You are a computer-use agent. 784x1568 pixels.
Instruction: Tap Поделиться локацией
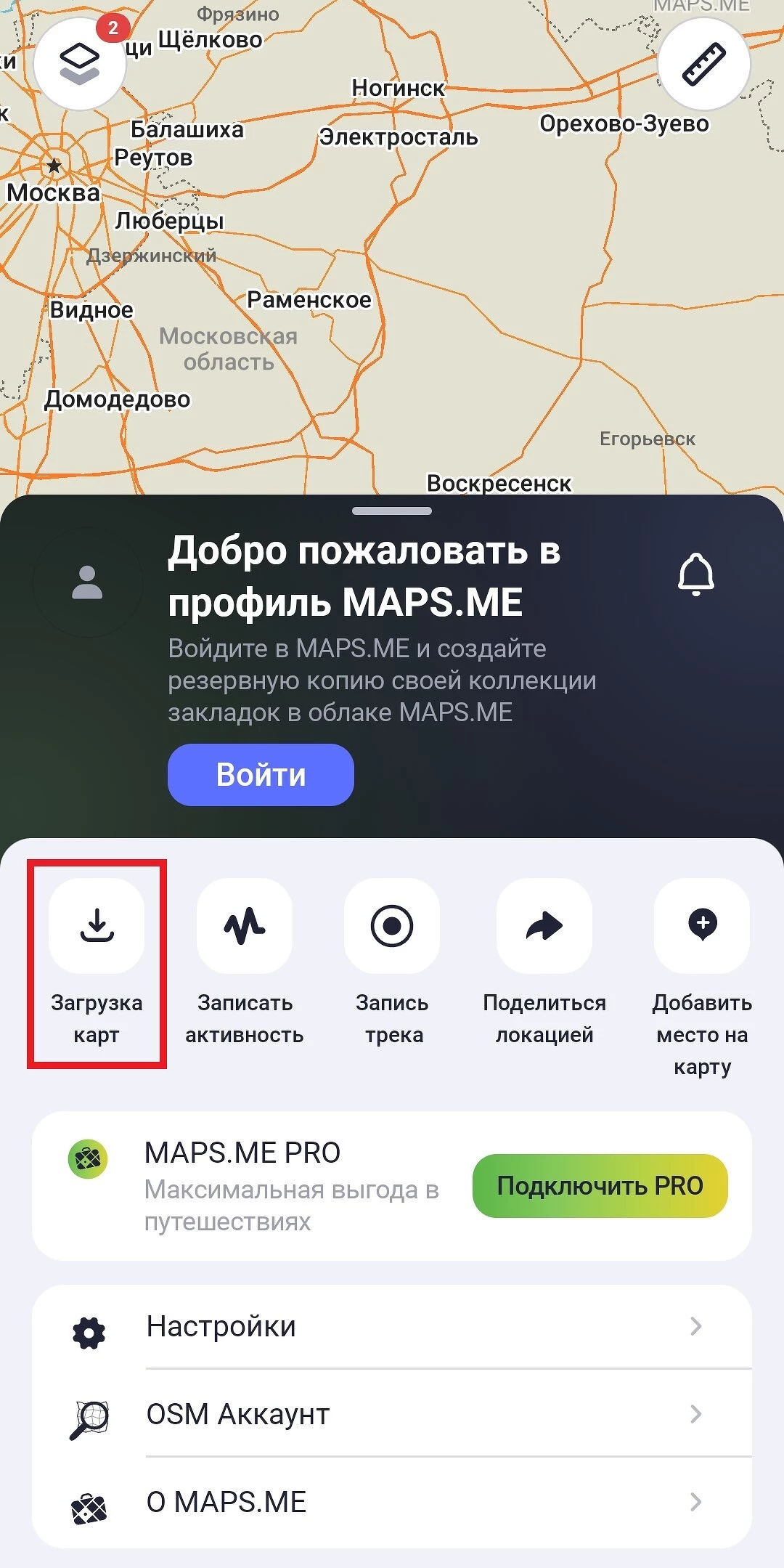[544, 926]
